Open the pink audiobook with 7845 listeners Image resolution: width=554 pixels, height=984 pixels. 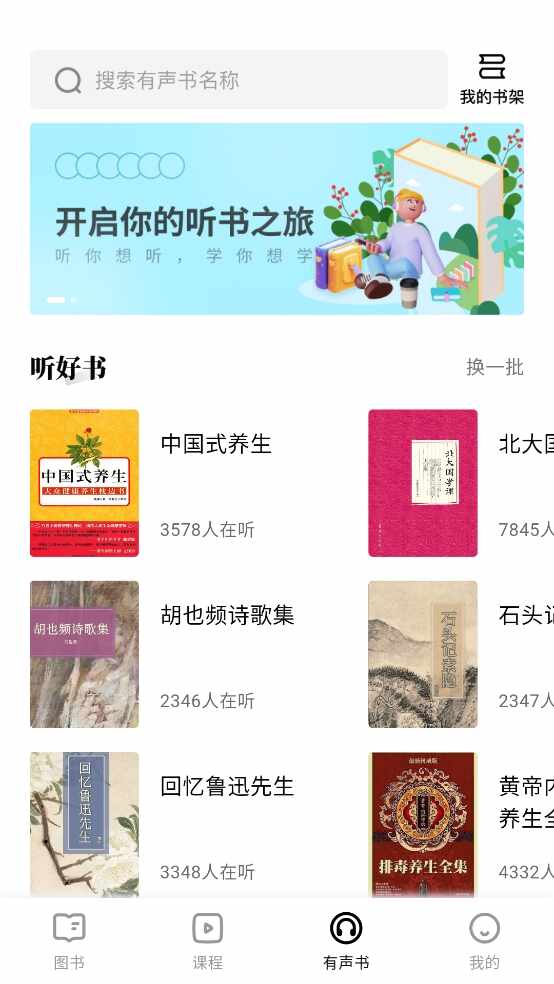tap(461, 483)
